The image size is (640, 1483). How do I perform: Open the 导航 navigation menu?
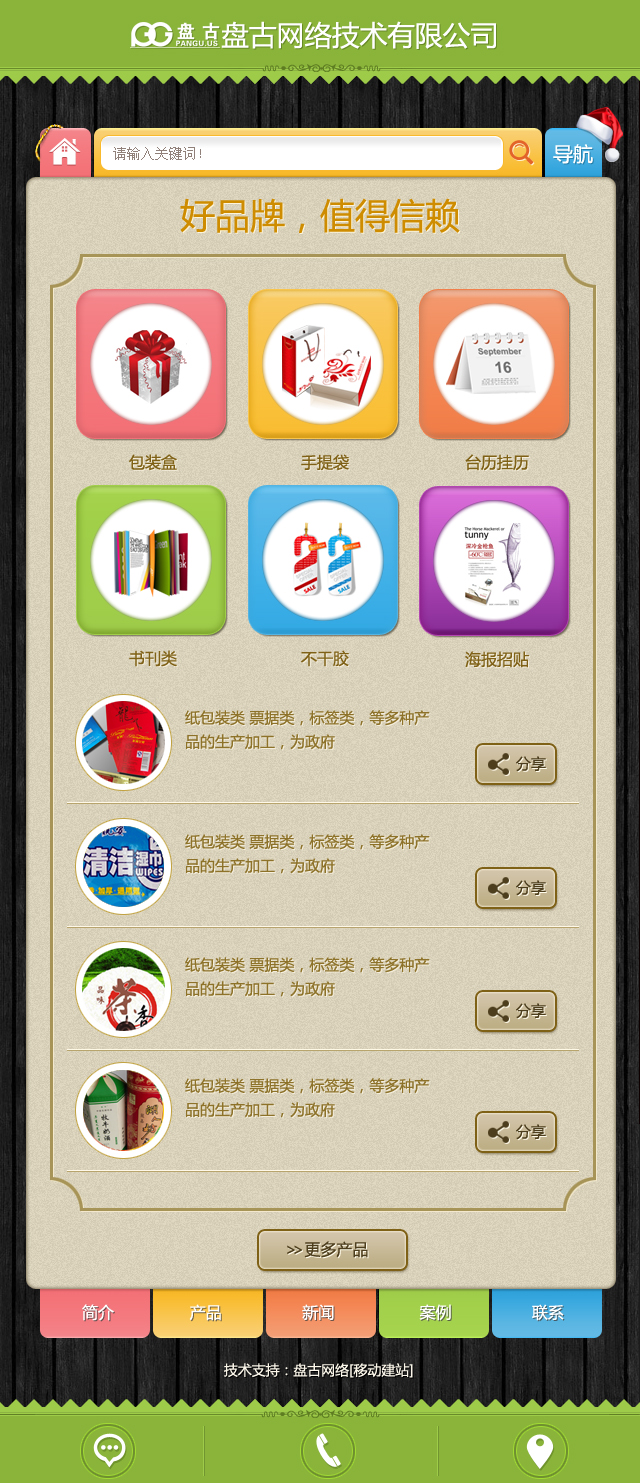pos(573,154)
